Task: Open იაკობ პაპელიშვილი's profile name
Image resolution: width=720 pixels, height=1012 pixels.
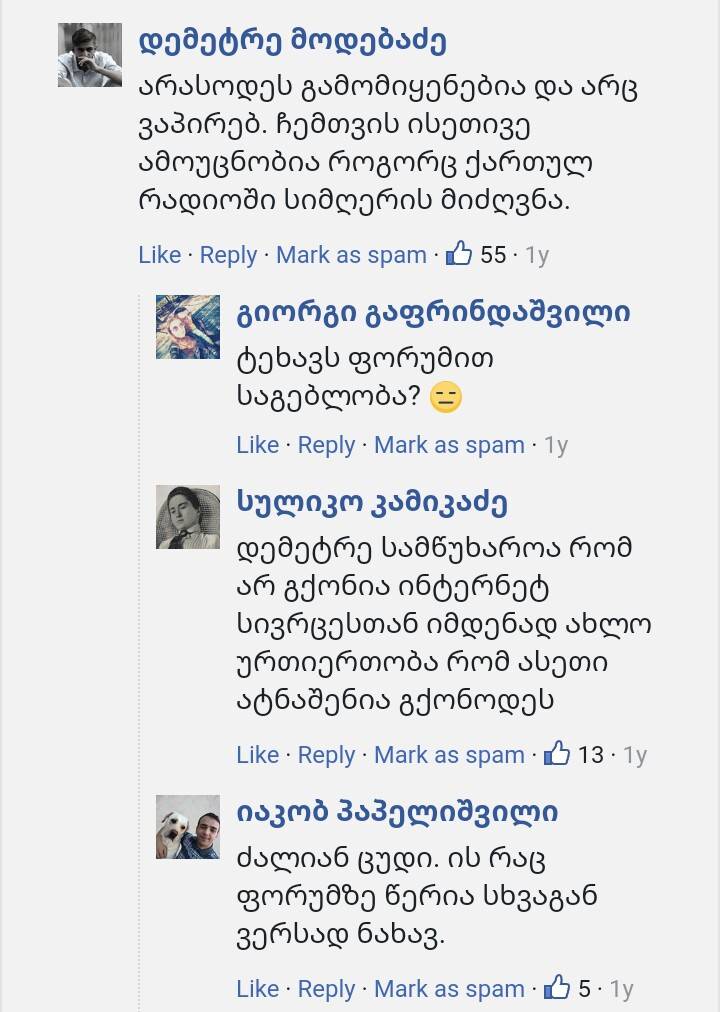Action: tap(397, 811)
